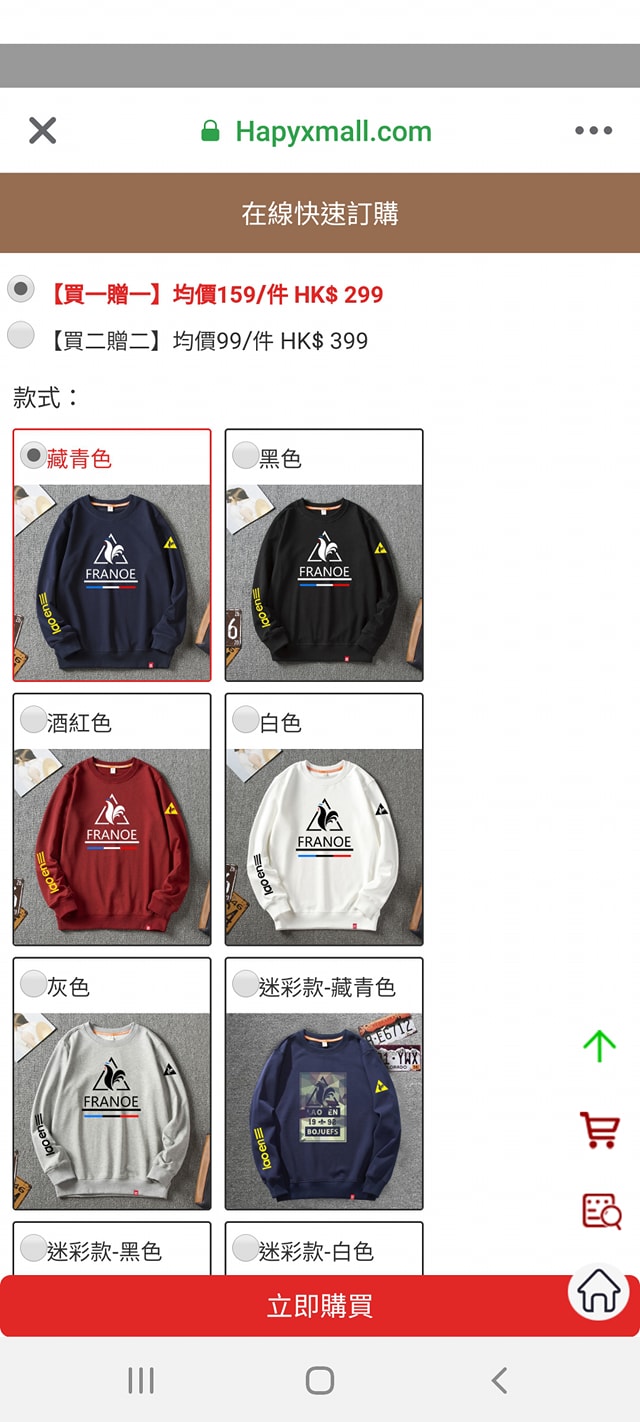This screenshot has height=1422, width=640.
Task: Open the order lookup icon
Action: coord(601,1211)
